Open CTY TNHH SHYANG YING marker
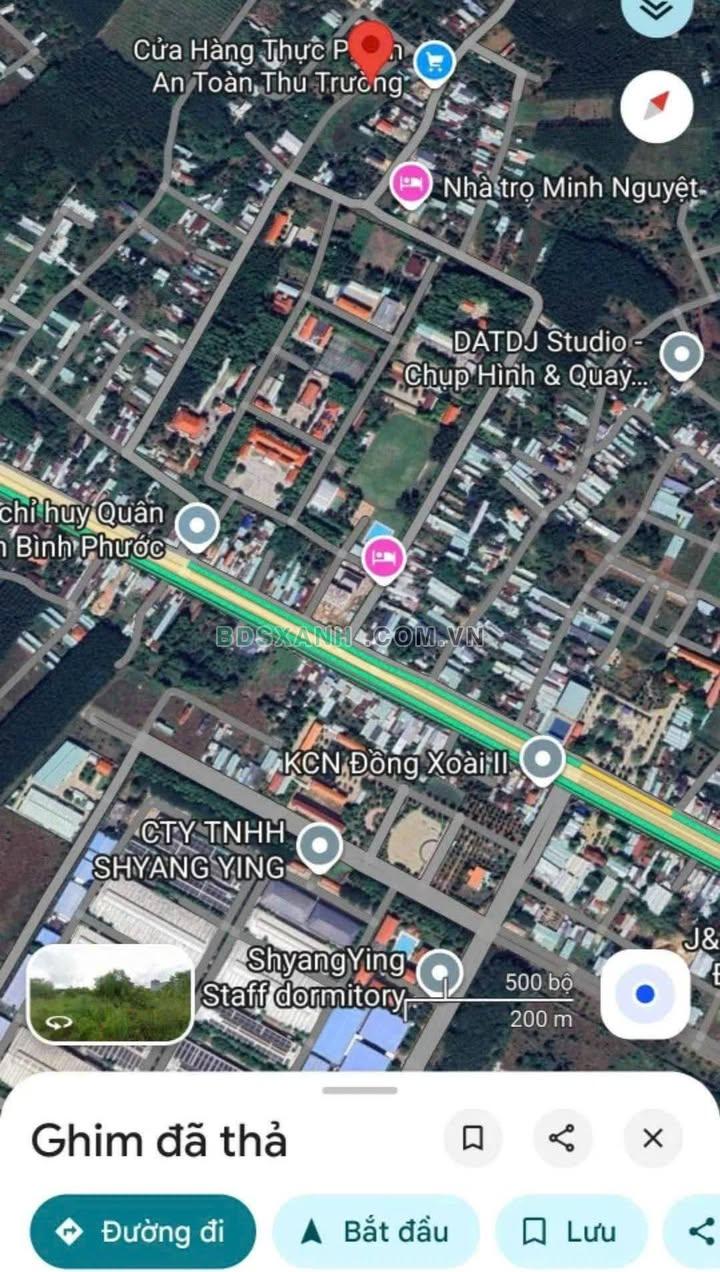 (320, 848)
